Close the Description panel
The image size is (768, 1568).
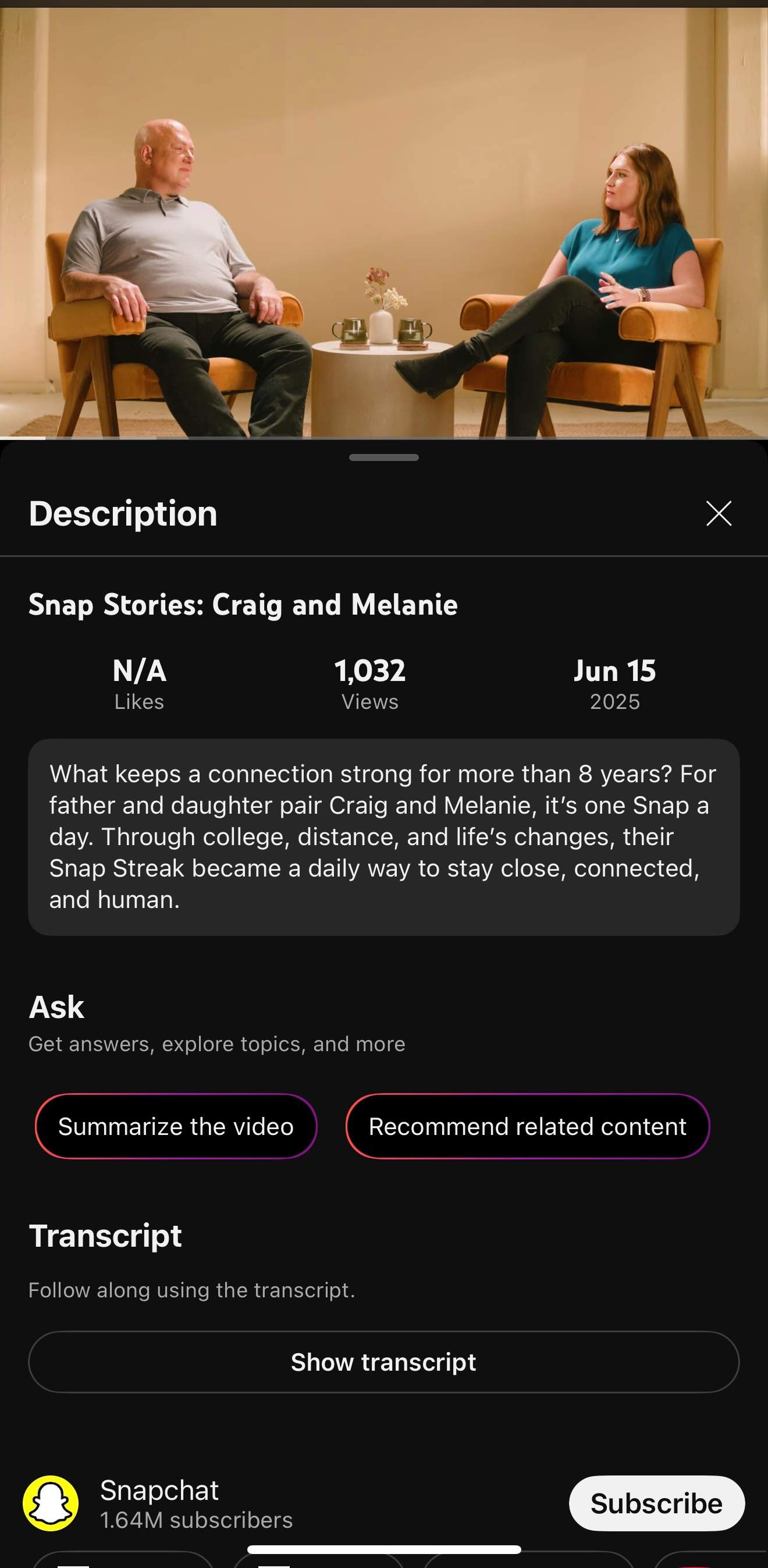point(718,514)
